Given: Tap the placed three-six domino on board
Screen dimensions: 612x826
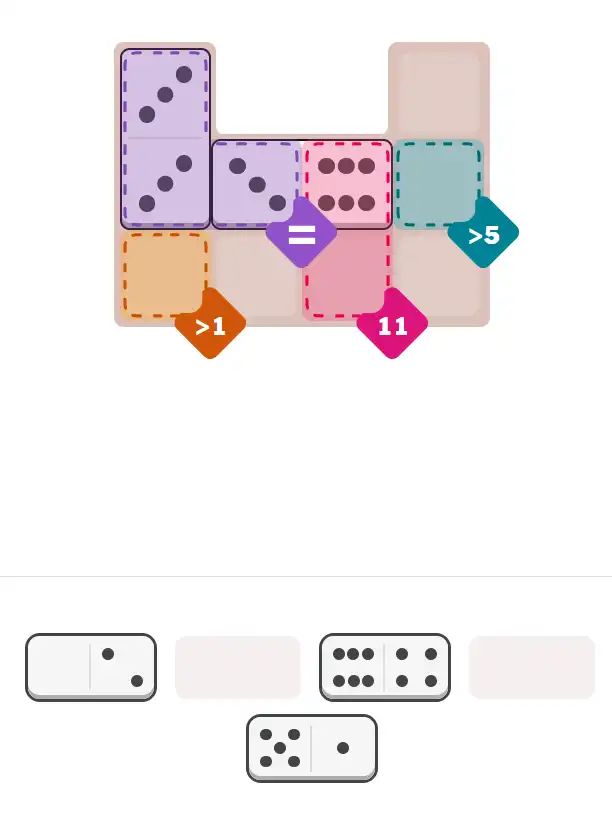Looking at the screenshot, I should (x=301, y=185).
